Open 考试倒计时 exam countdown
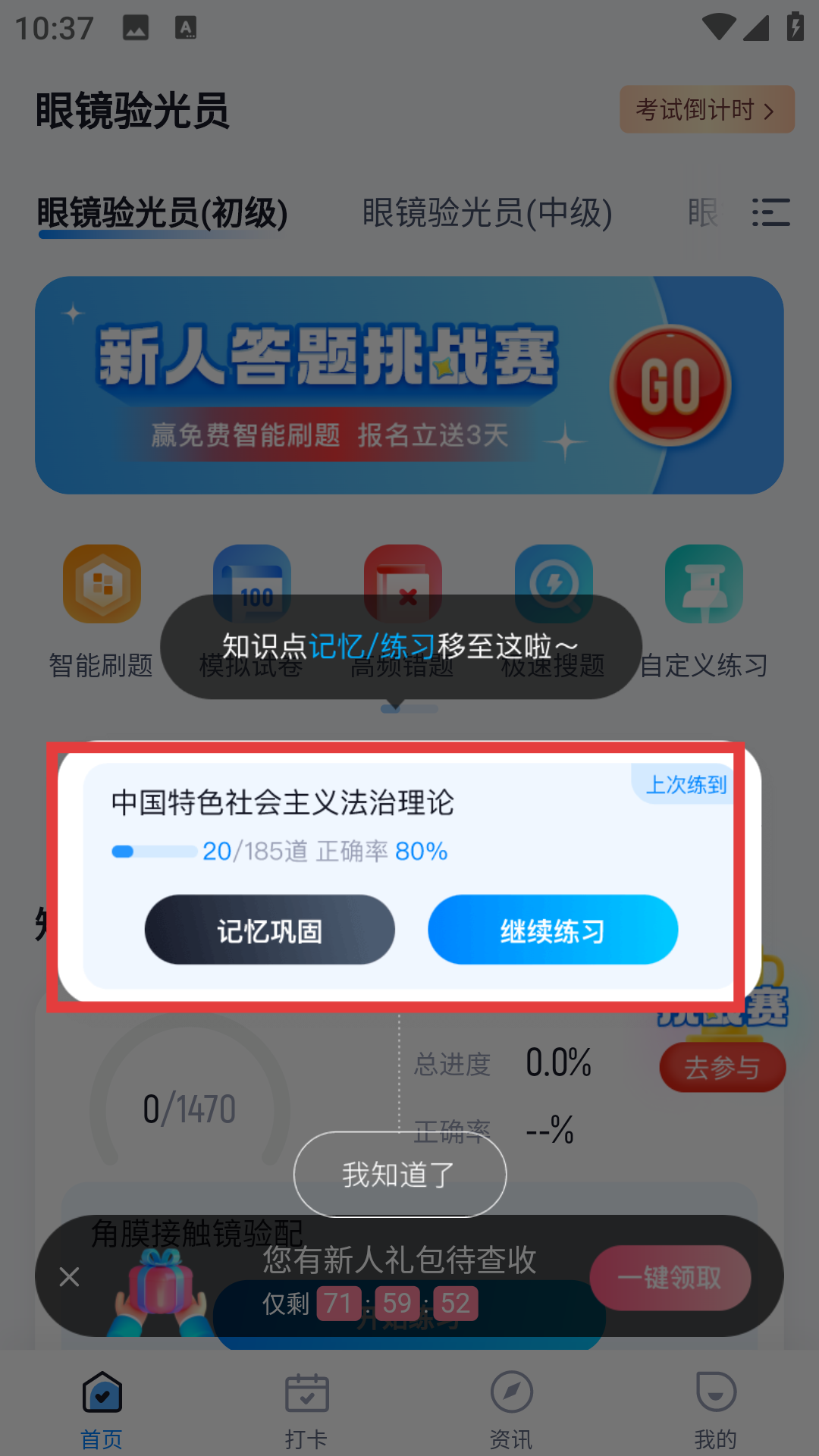Viewport: 819px width, 1456px height. pos(706,110)
